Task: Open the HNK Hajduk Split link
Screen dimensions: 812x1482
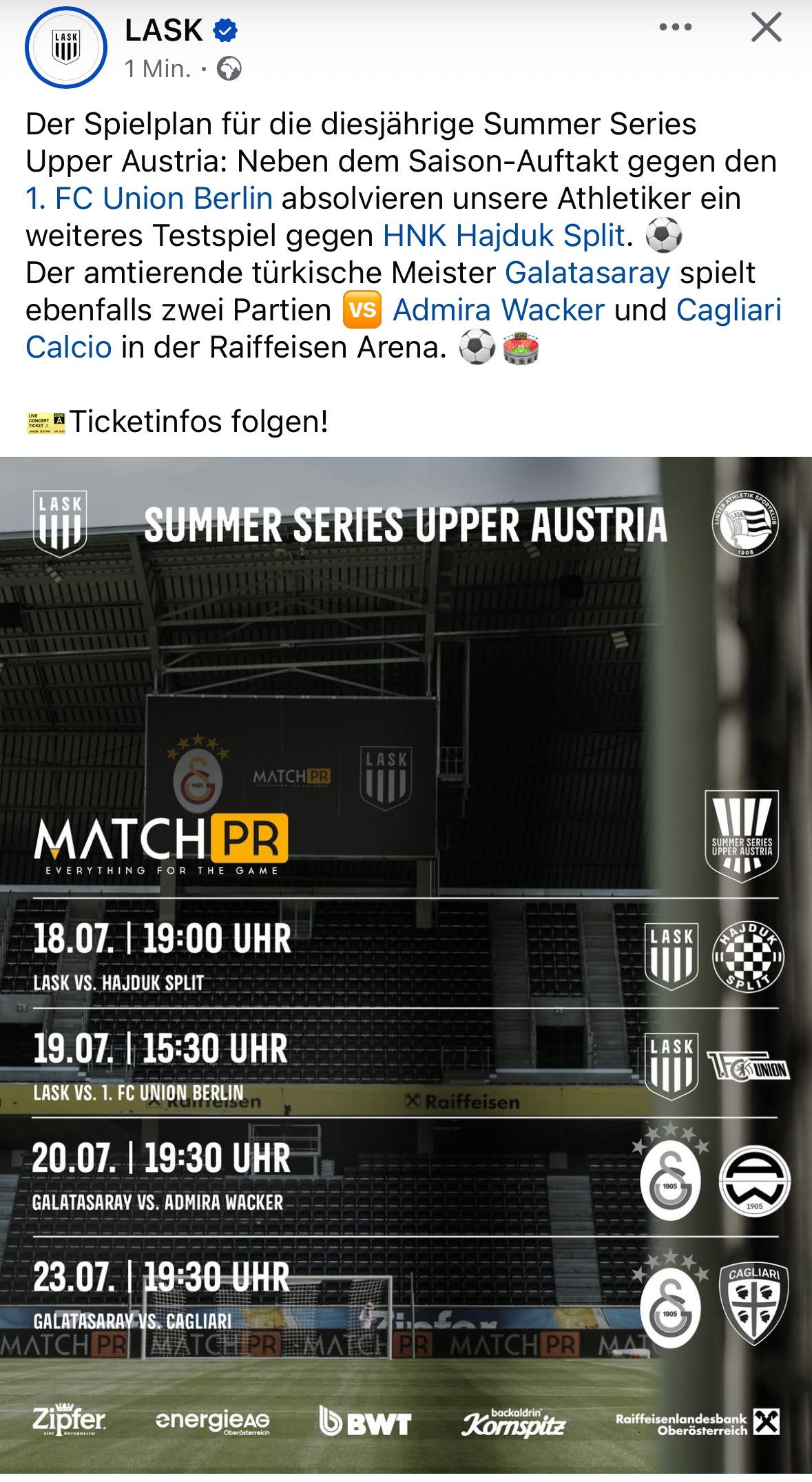Action: pos(504,236)
